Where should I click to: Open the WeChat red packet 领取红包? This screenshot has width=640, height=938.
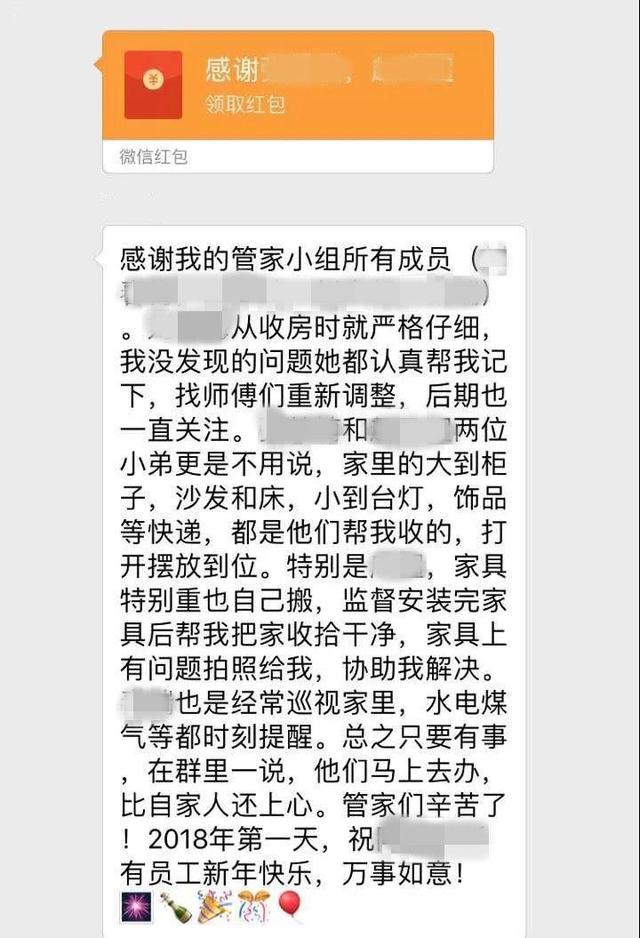[297, 87]
